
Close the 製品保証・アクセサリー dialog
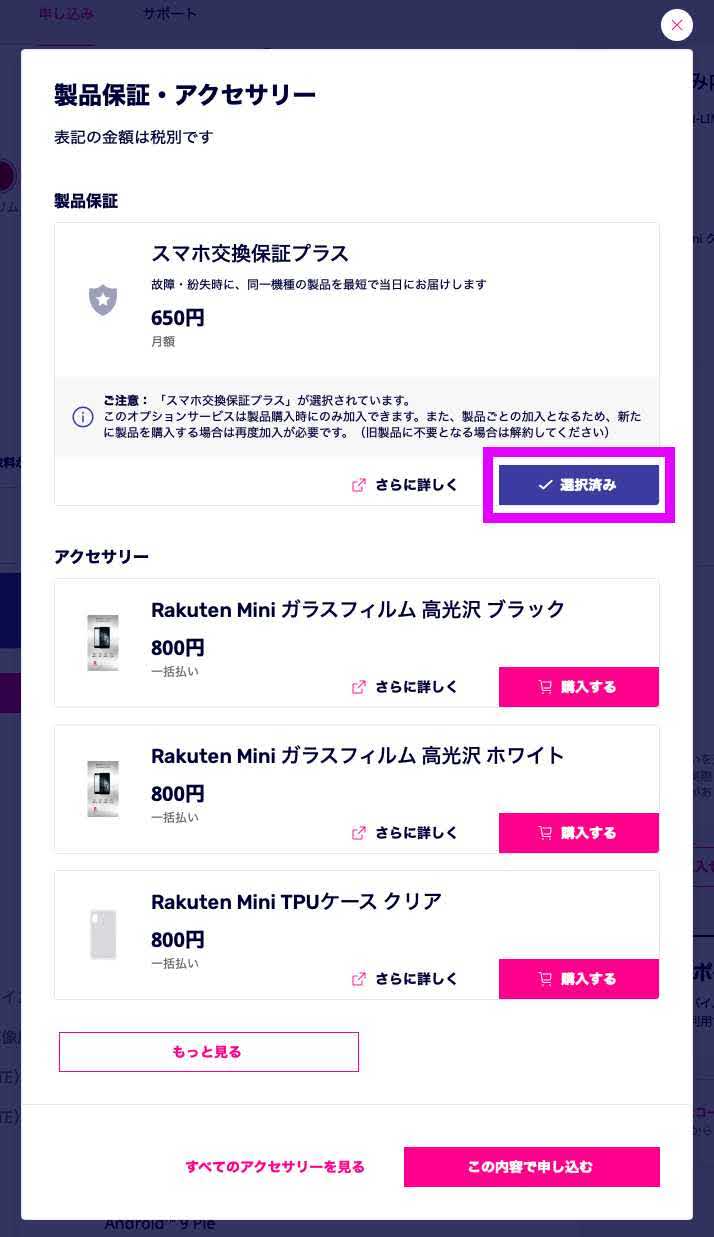tap(677, 25)
